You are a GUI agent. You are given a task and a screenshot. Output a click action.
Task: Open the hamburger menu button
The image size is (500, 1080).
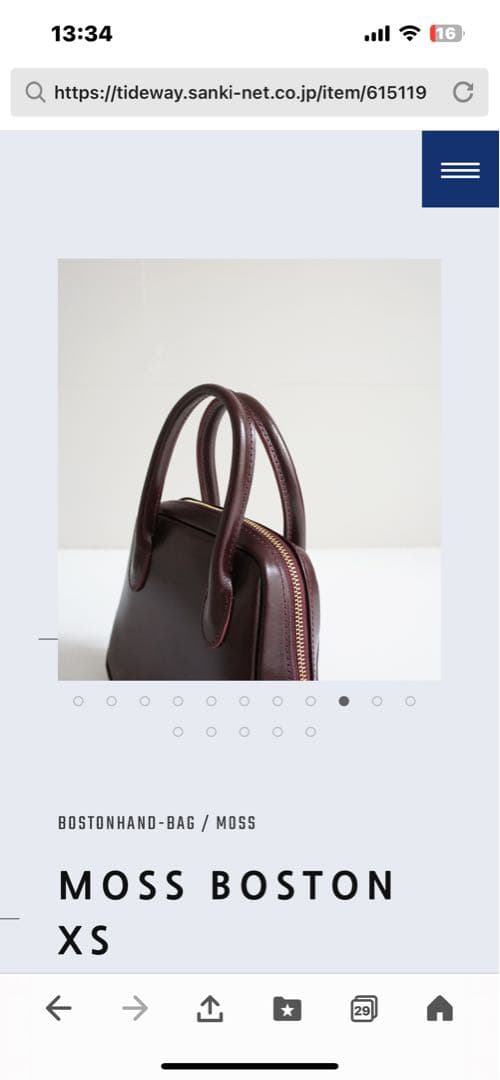tap(460, 169)
